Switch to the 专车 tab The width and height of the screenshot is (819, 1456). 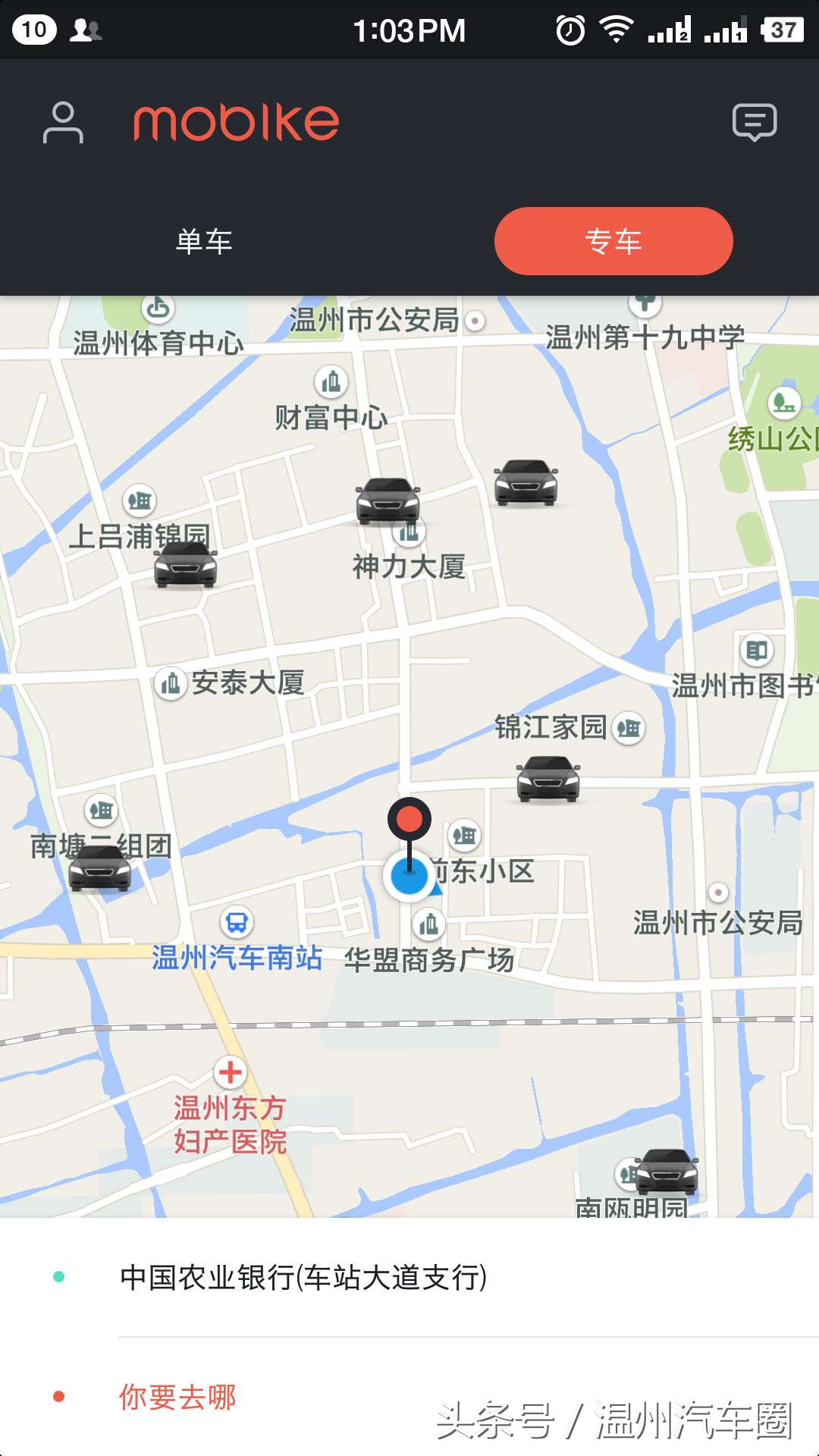pos(613,241)
